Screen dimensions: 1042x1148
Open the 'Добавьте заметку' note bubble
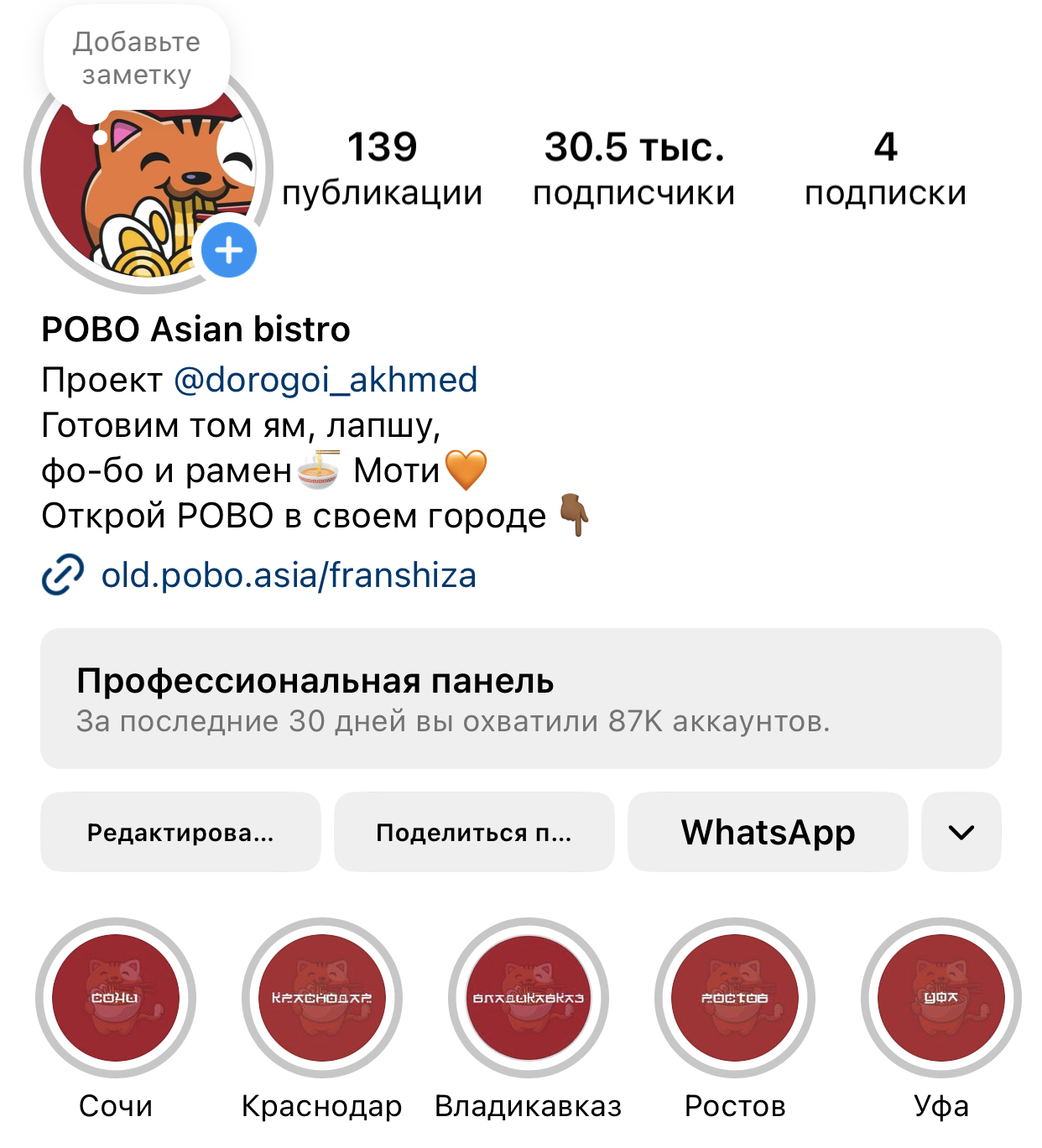coord(137,59)
